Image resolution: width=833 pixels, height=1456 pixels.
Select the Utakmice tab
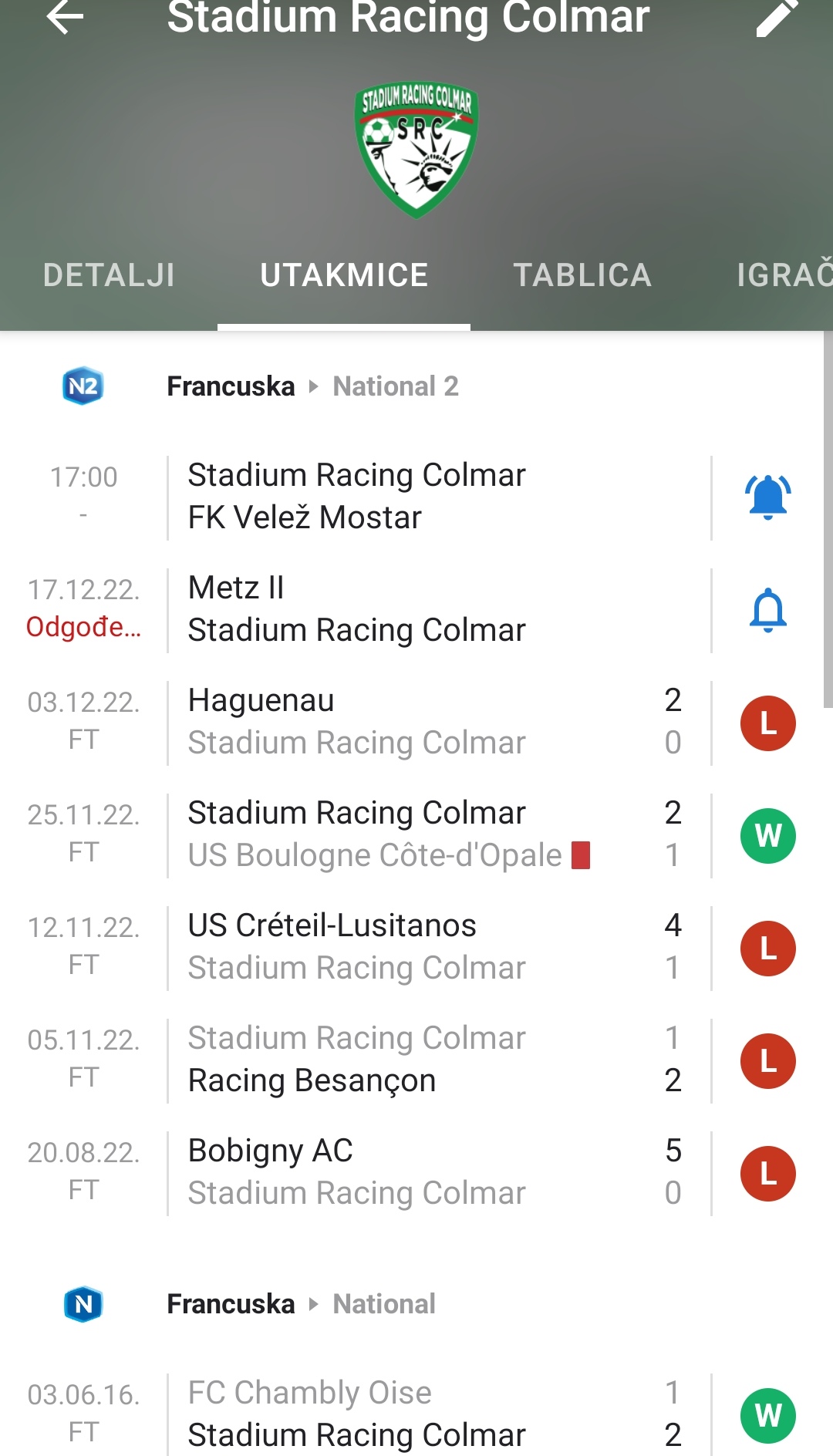pos(344,275)
